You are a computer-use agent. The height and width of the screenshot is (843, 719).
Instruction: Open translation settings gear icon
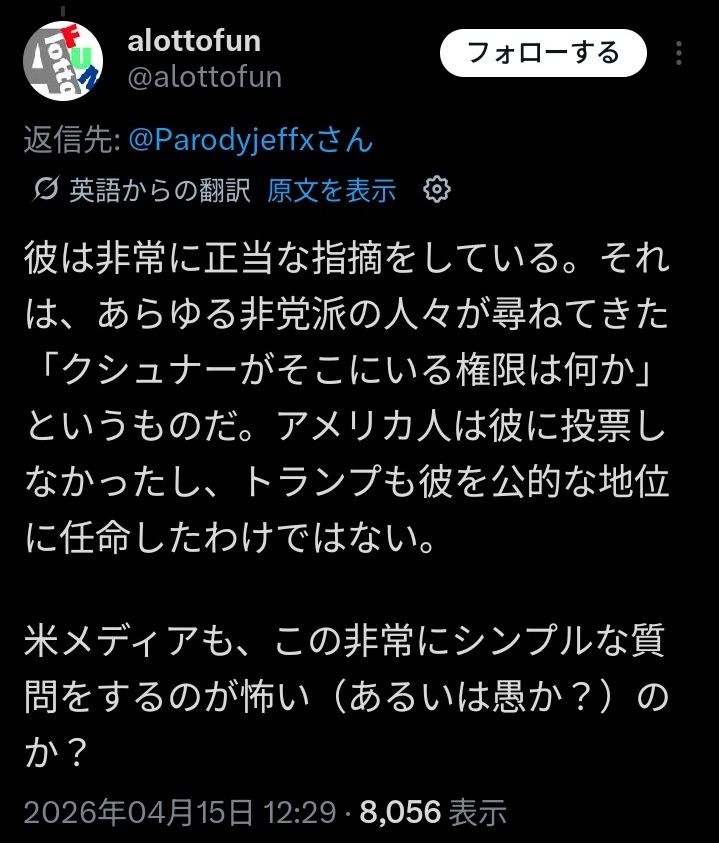tap(438, 189)
